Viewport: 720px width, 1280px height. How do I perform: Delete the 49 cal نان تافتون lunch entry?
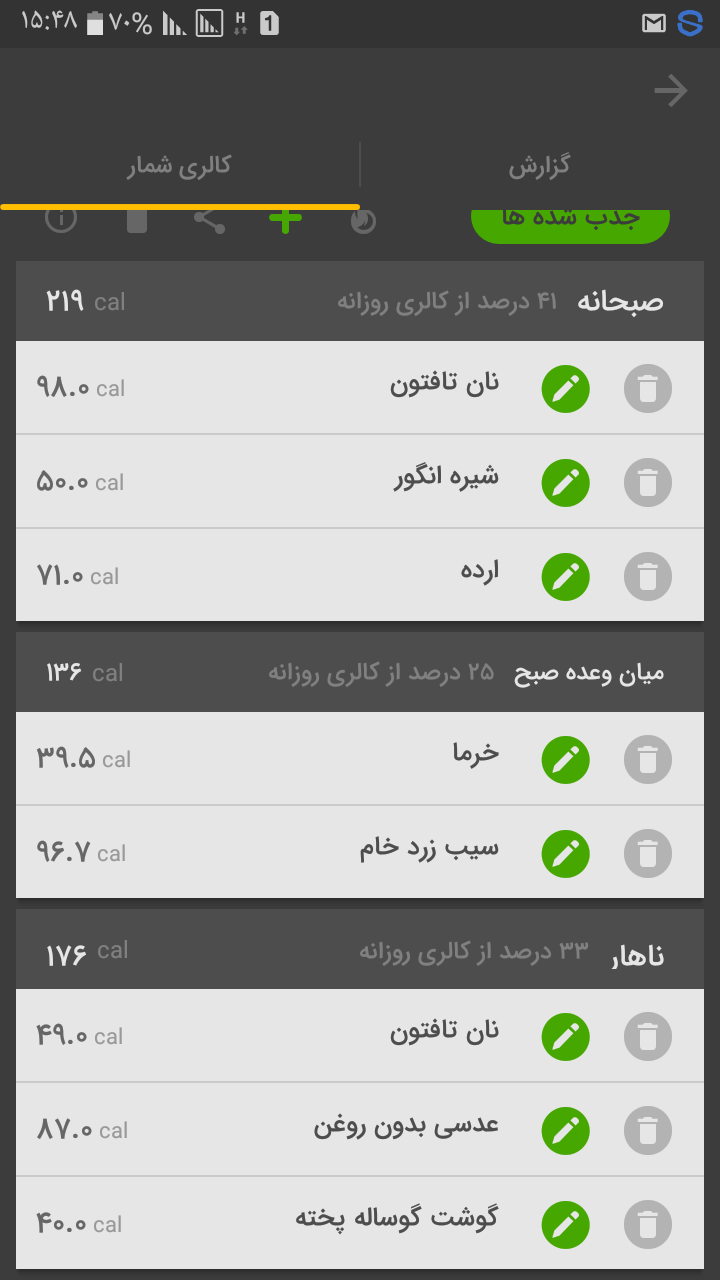pyautogui.click(x=648, y=1037)
